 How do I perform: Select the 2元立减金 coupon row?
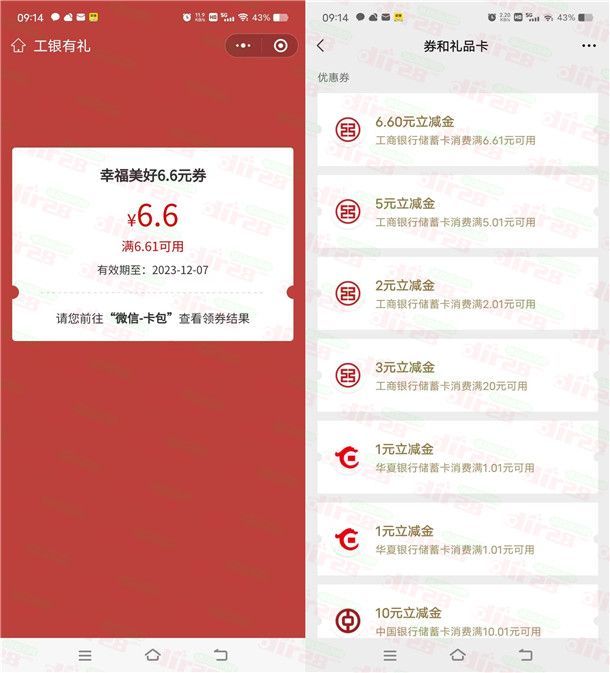point(457,294)
